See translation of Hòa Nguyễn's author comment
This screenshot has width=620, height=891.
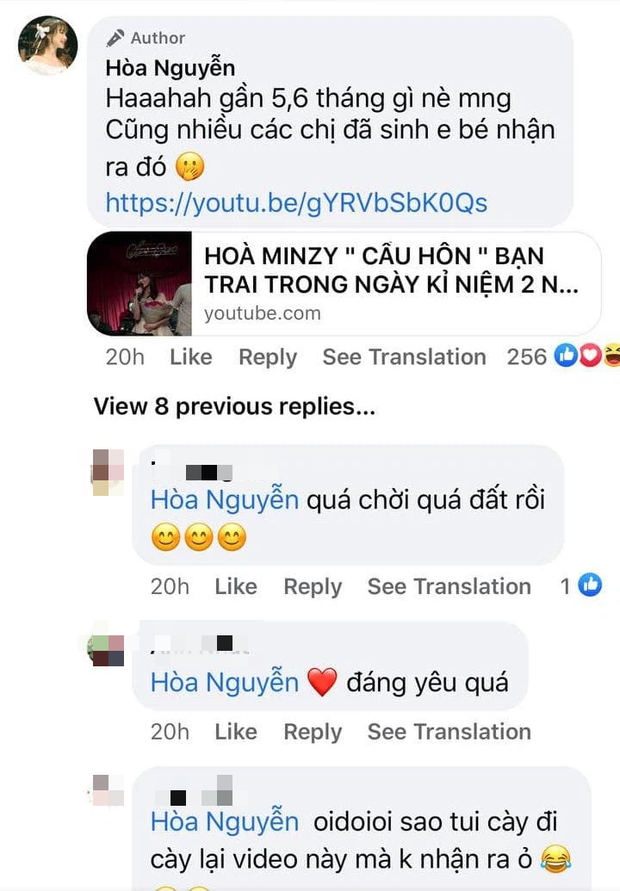[404, 357]
